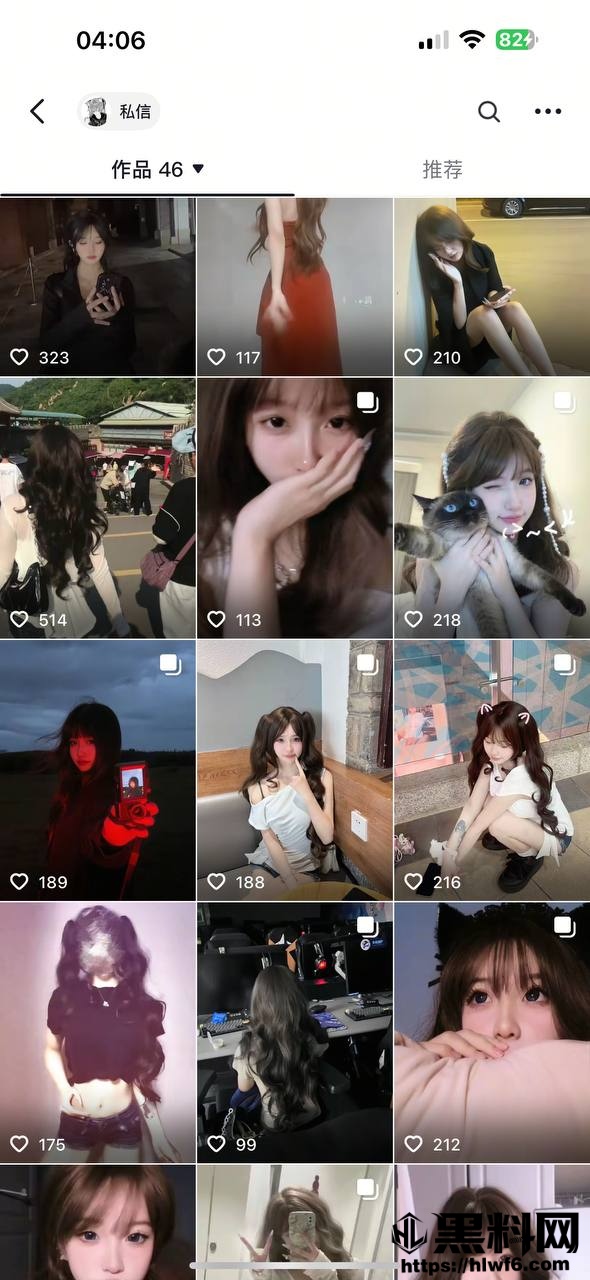The width and height of the screenshot is (590, 1280).
Task: Go back using the arrow
Action: [38, 111]
